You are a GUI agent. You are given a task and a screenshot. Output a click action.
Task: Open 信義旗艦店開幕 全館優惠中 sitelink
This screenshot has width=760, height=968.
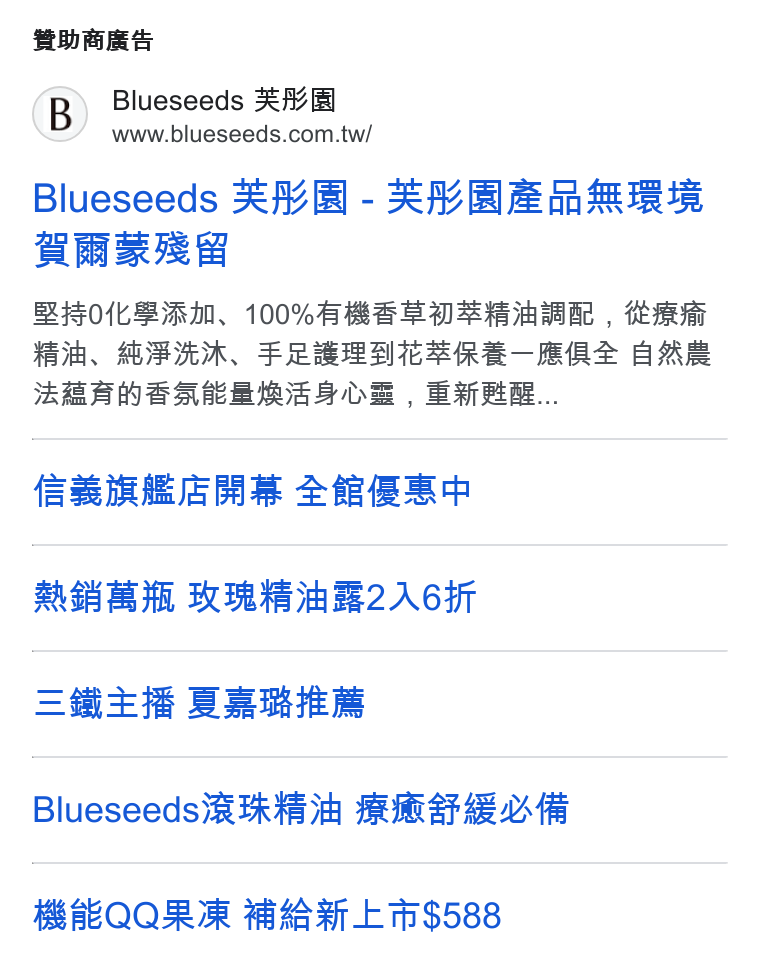(252, 491)
